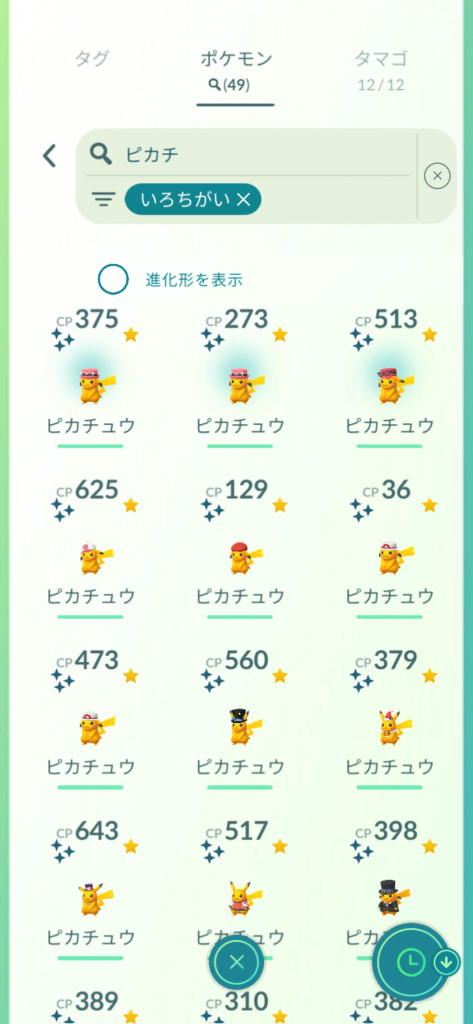Open the filter options icon
The image size is (473, 1024).
click(103, 200)
